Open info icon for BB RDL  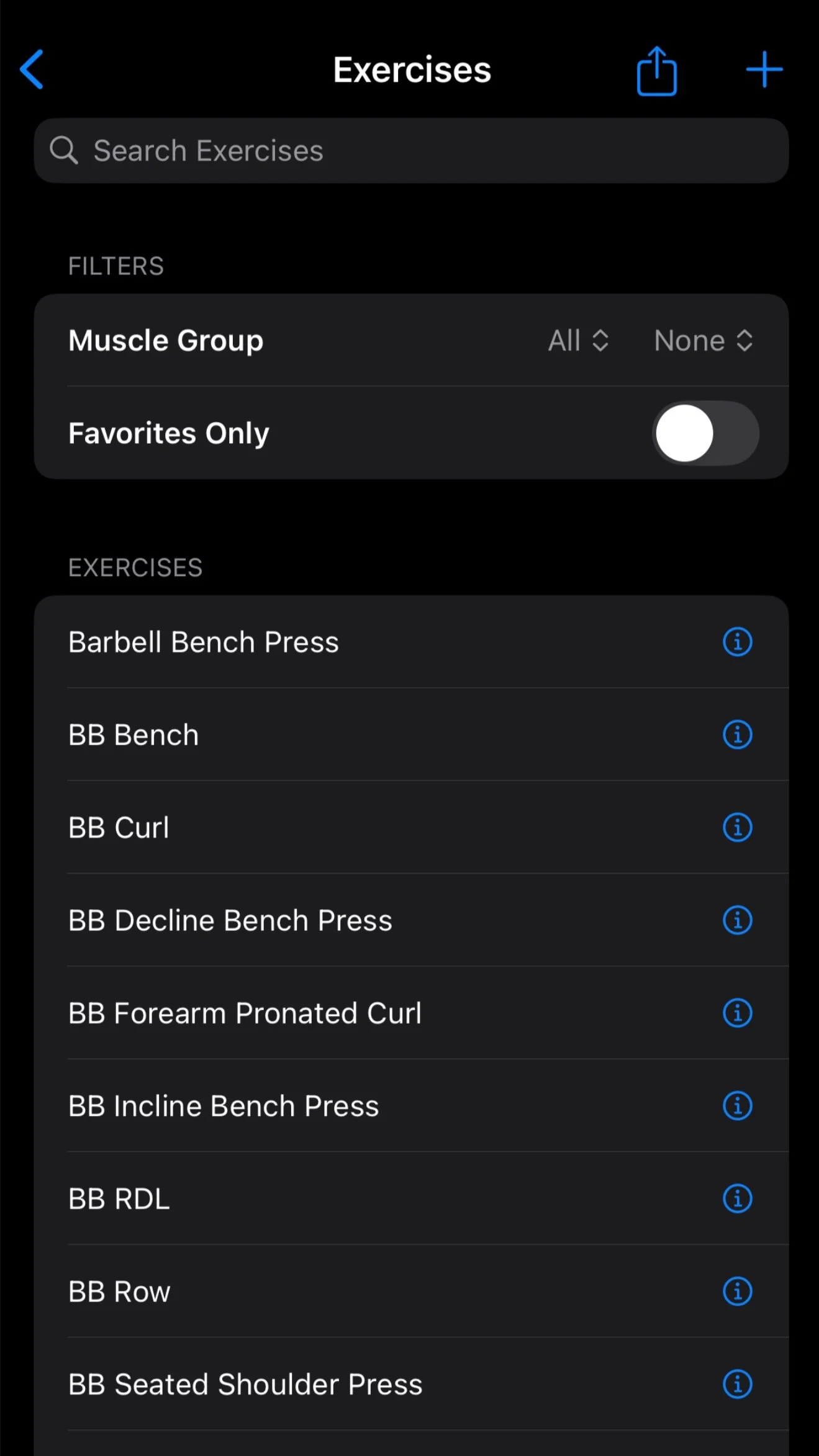pos(737,1199)
